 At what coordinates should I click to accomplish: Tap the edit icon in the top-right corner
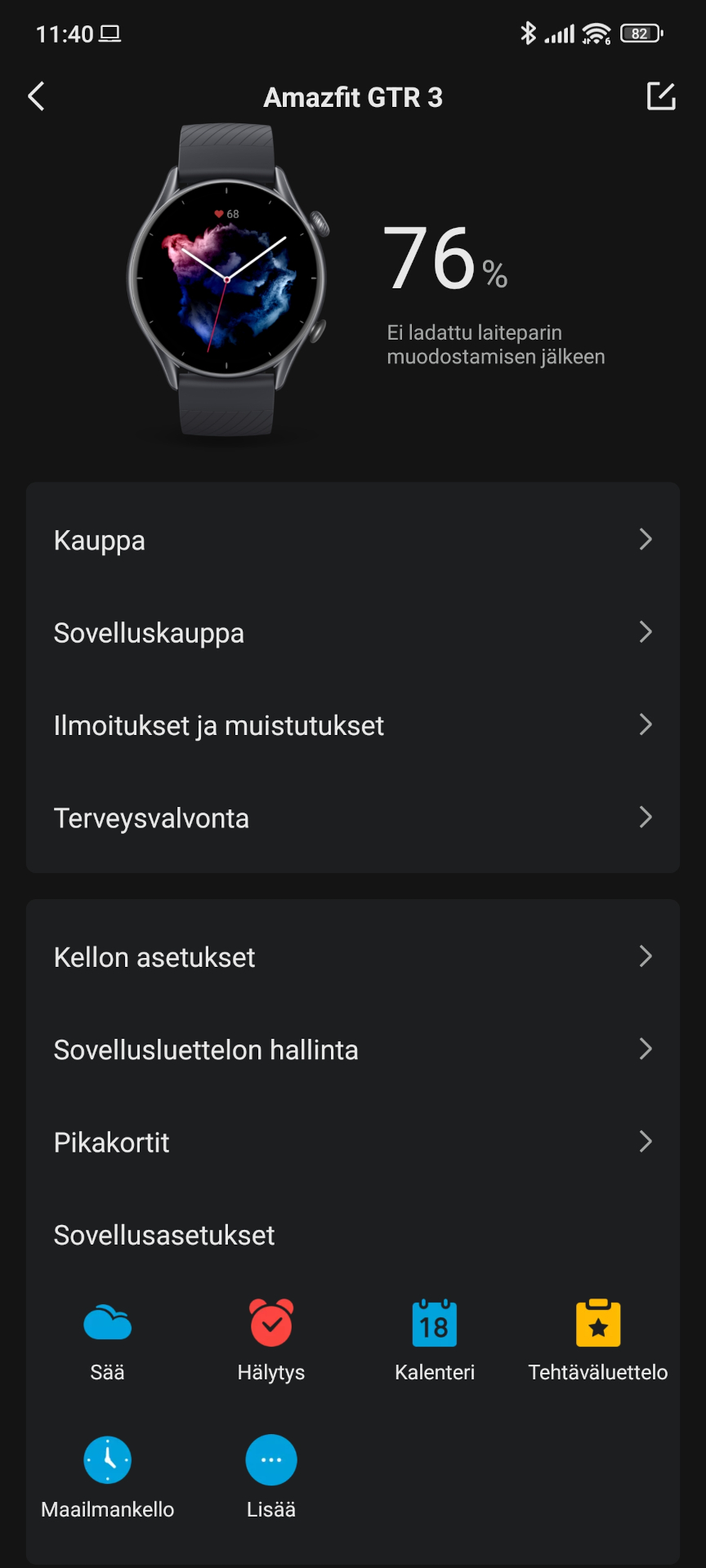(x=660, y=96)
